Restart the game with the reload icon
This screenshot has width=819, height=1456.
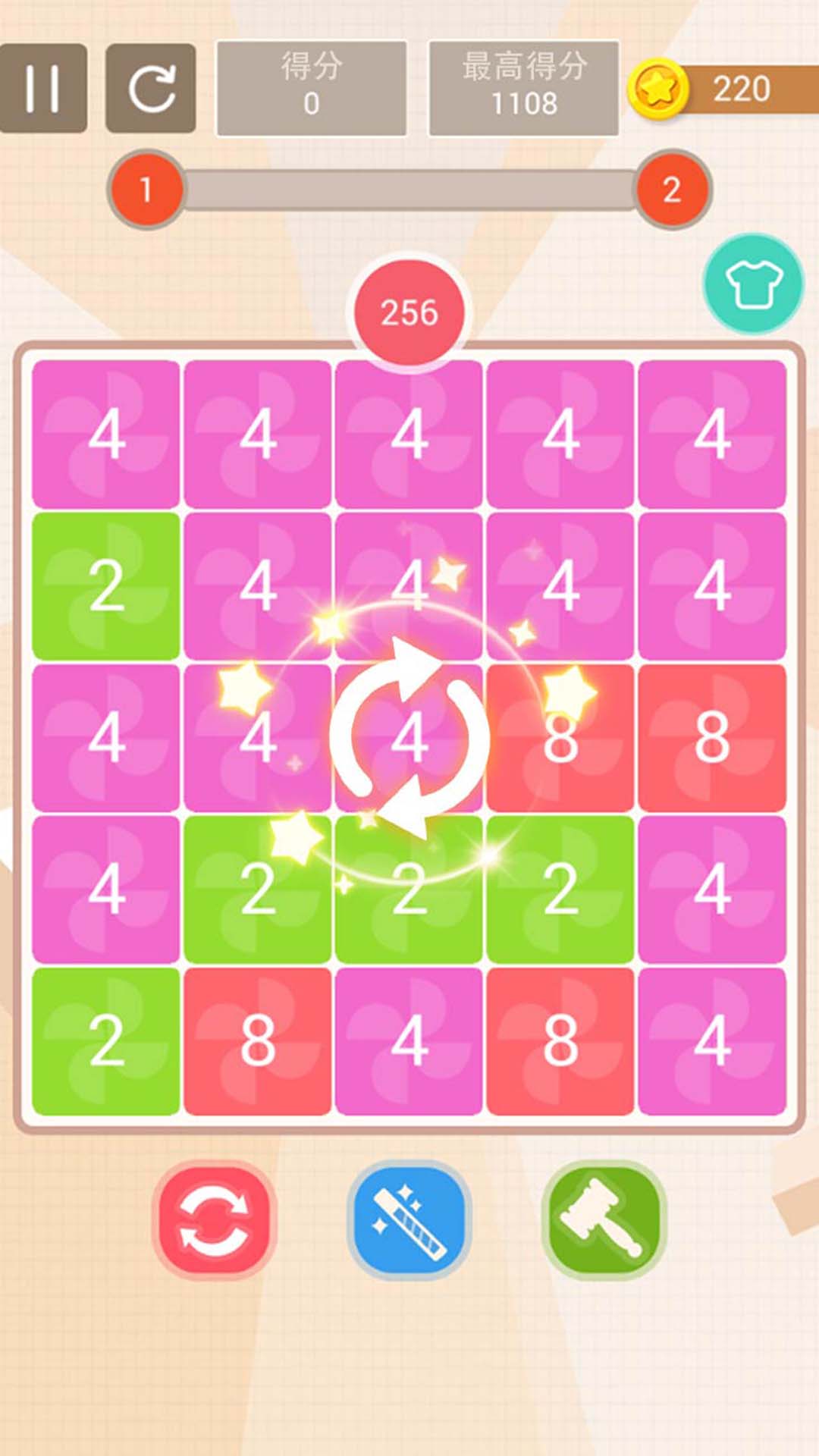point(151,88)
